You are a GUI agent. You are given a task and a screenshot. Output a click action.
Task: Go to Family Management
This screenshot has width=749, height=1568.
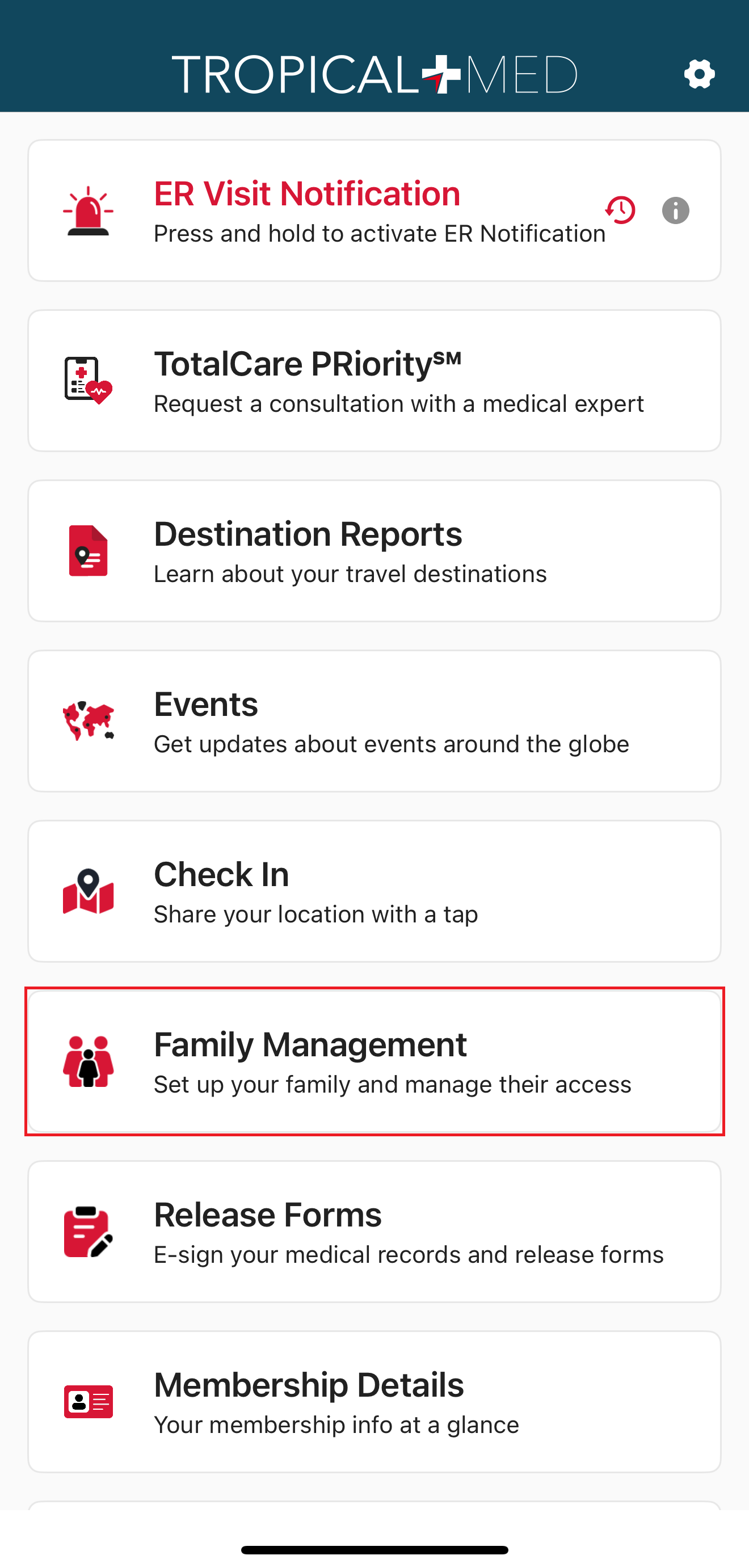[x=374, y=1061]
